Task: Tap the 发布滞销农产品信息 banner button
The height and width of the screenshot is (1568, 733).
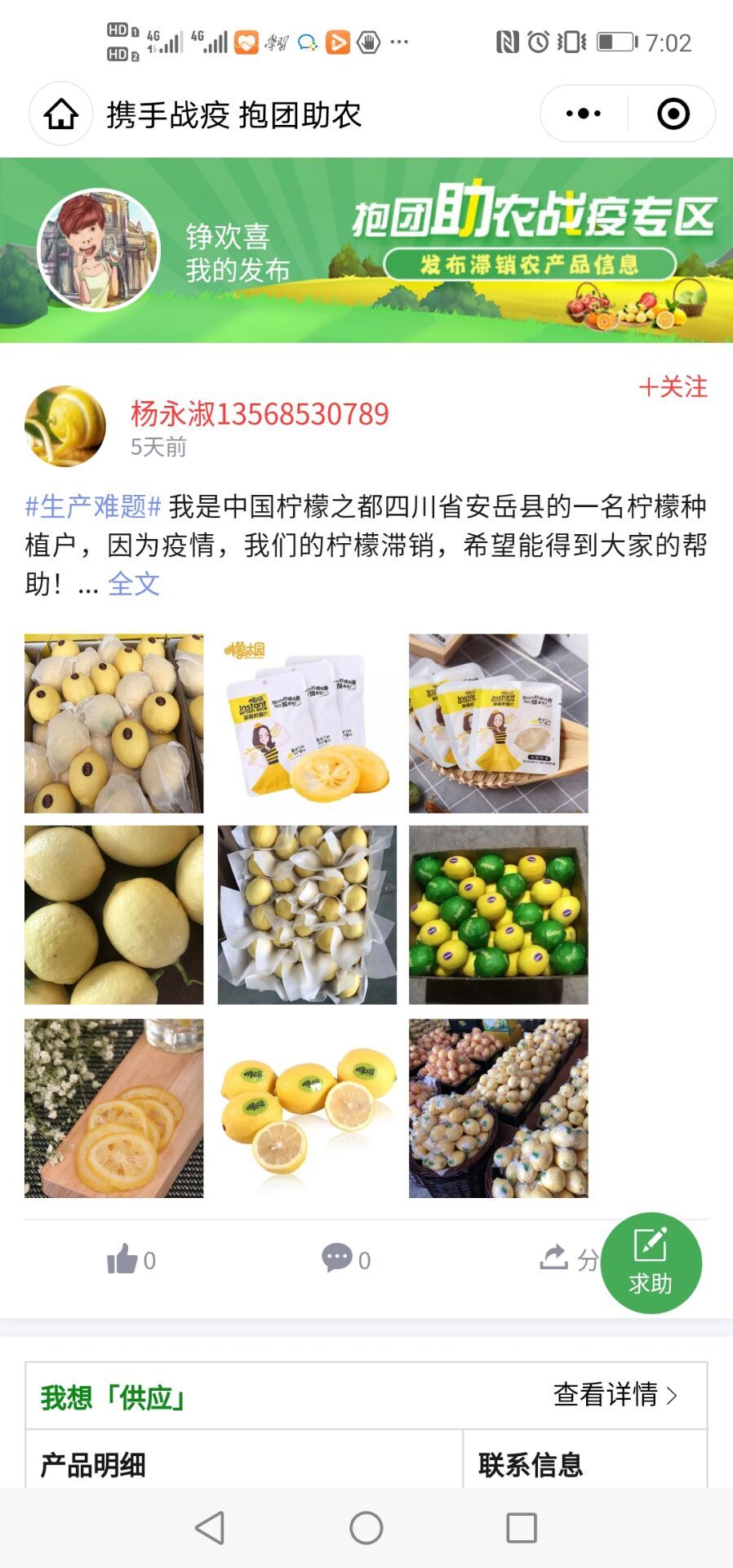Action: (x=530, y=265)
